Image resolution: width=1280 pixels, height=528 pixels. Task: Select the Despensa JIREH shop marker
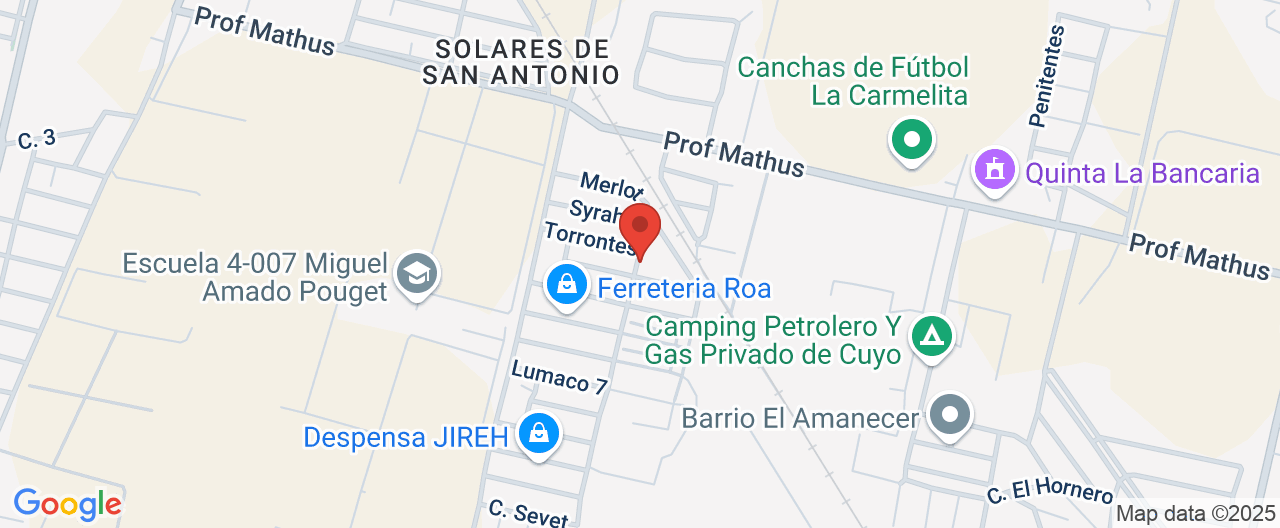(539, 435)
